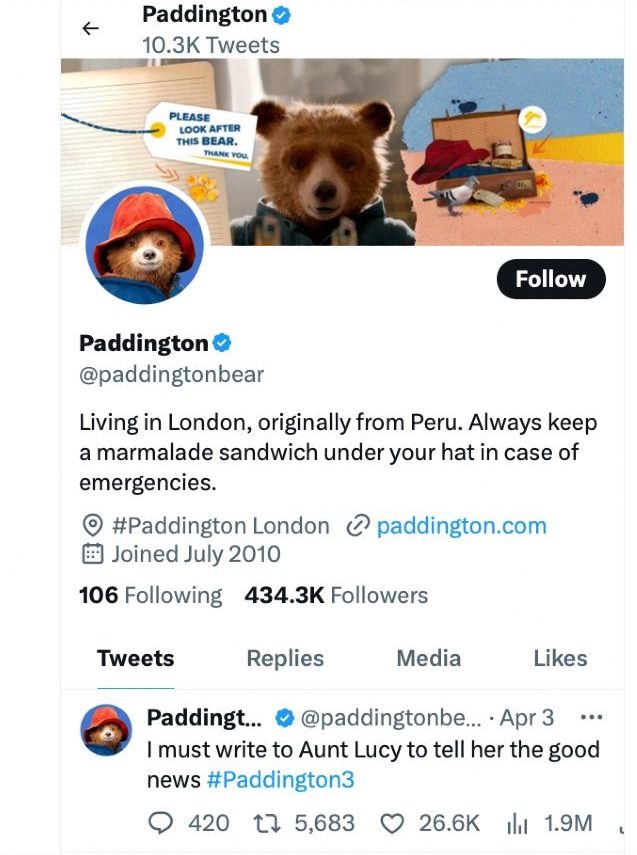637x855 pixels.
Task: Switch to the Replies tab
Action: (285, 658)
